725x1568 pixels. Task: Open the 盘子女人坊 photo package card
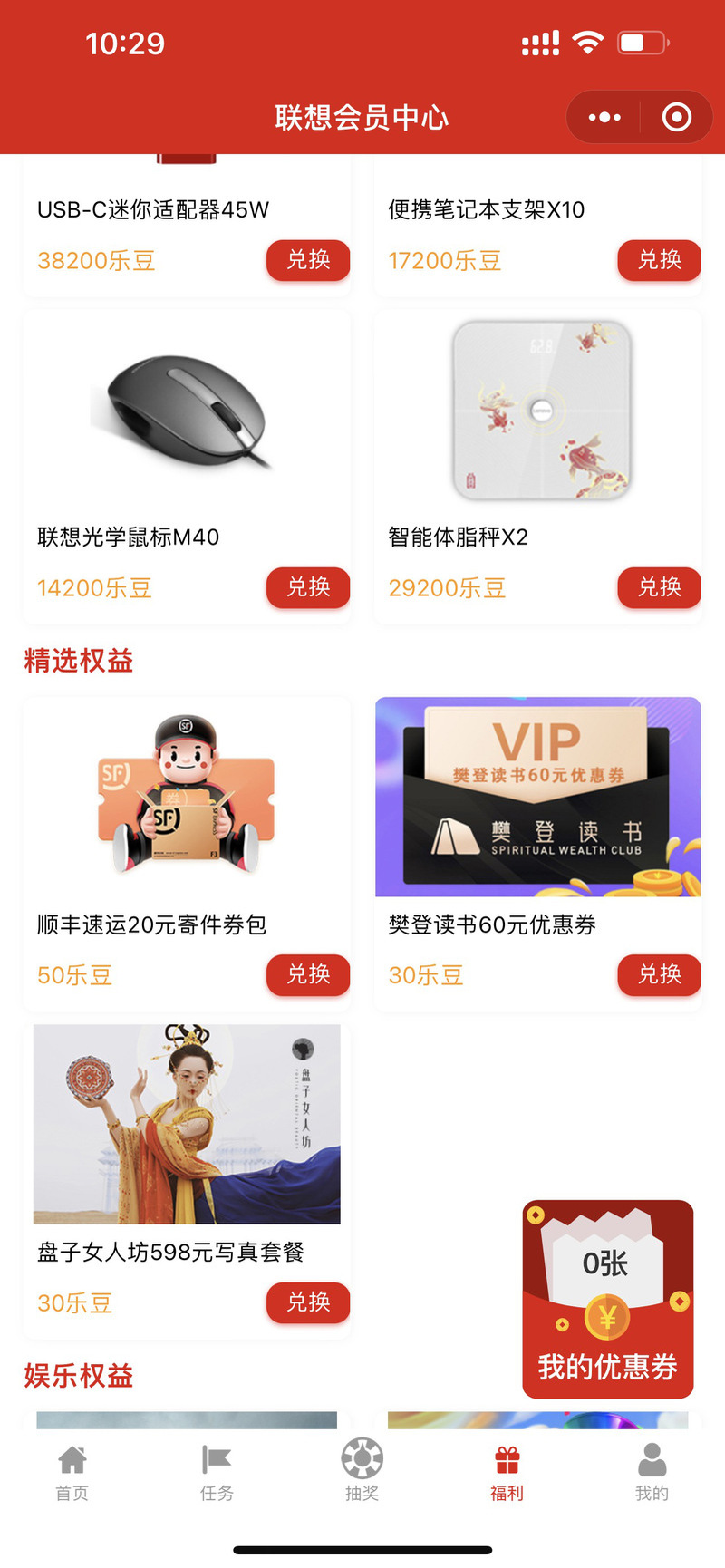point(187,1124)
